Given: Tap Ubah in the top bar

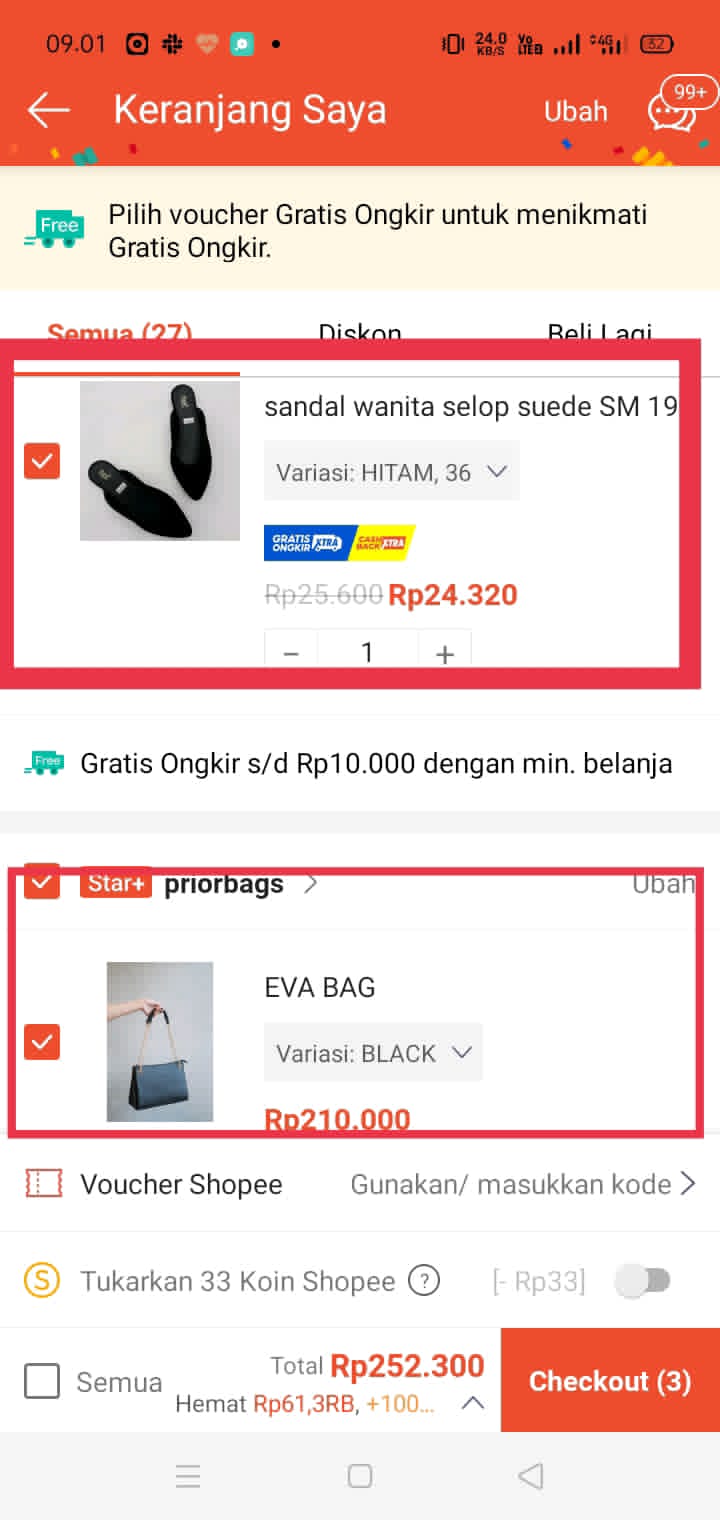Looking at the screenshot, I should click(575, 111).
